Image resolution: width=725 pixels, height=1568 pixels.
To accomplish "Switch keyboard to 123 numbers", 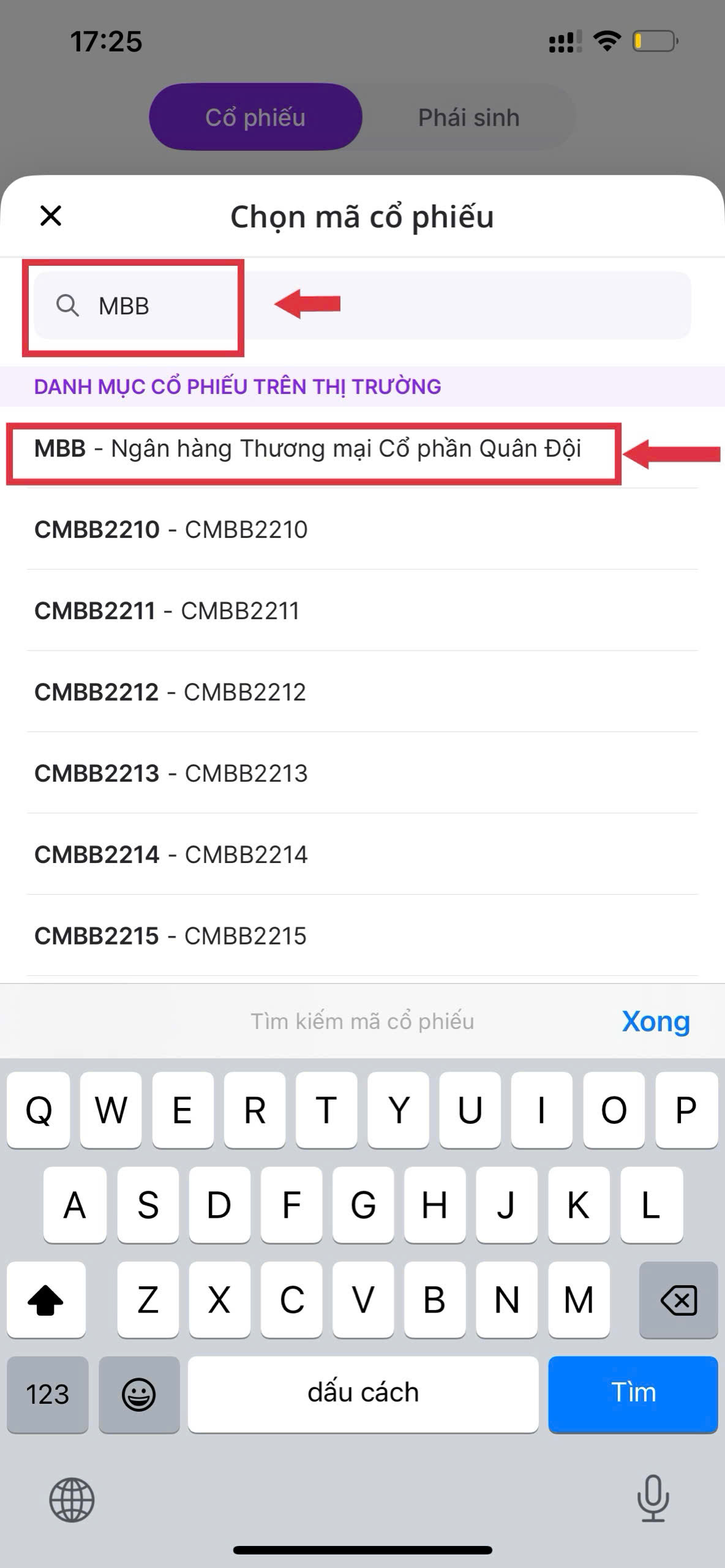I will click(47, 1395).
